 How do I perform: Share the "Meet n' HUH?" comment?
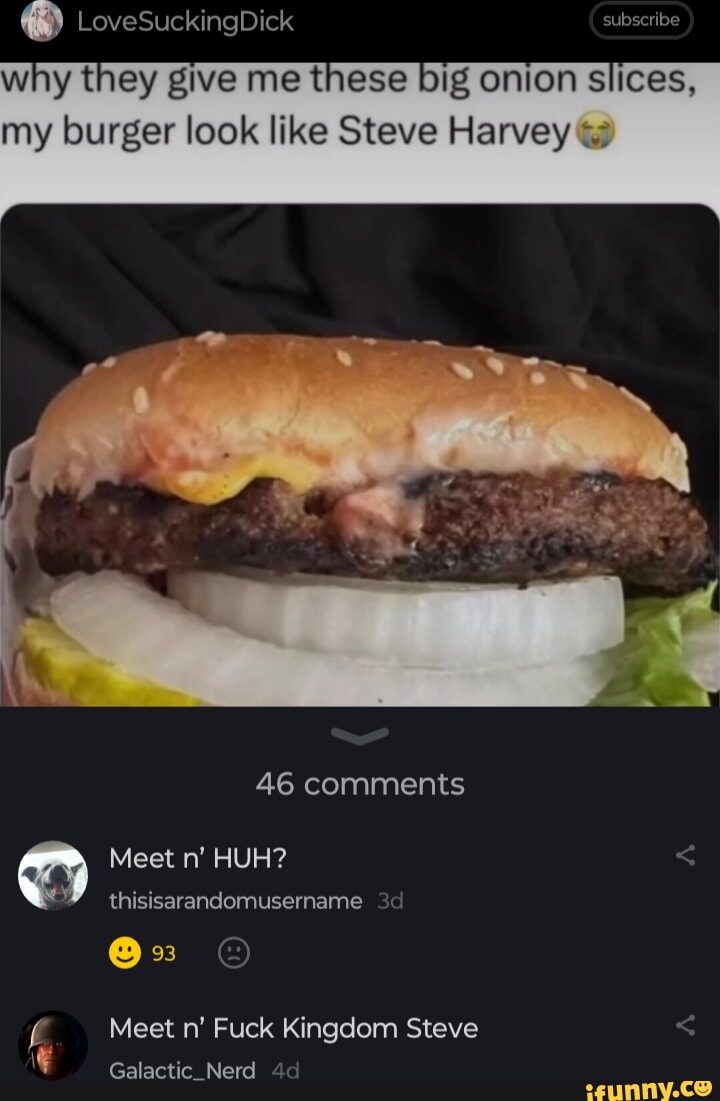685,855
